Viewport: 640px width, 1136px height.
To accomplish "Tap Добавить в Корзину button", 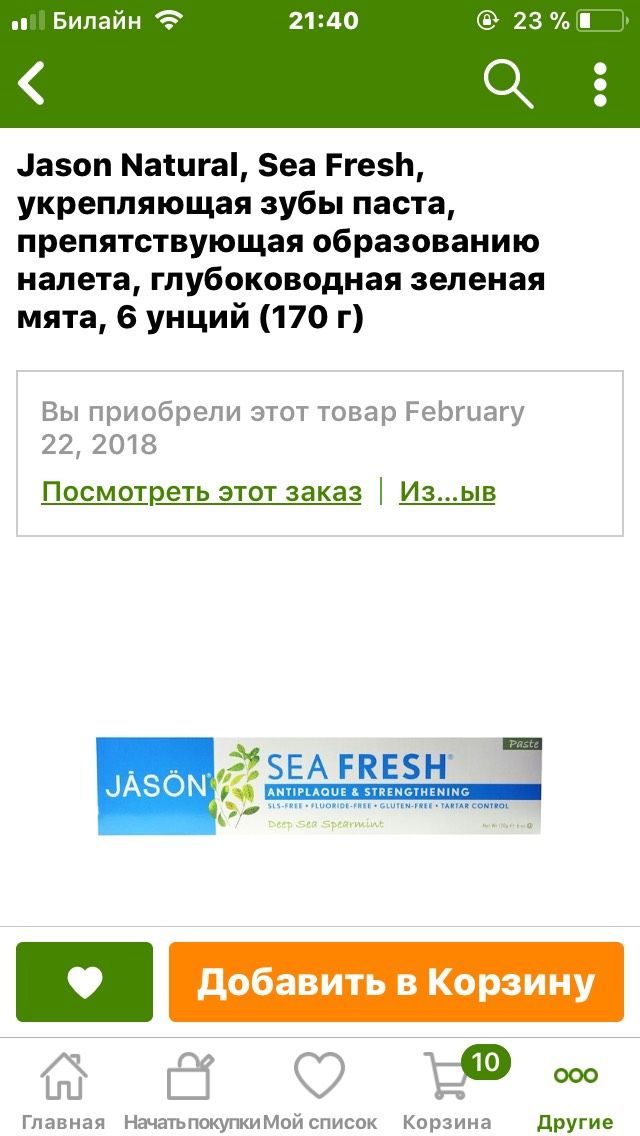I will (x=396, y=982).
